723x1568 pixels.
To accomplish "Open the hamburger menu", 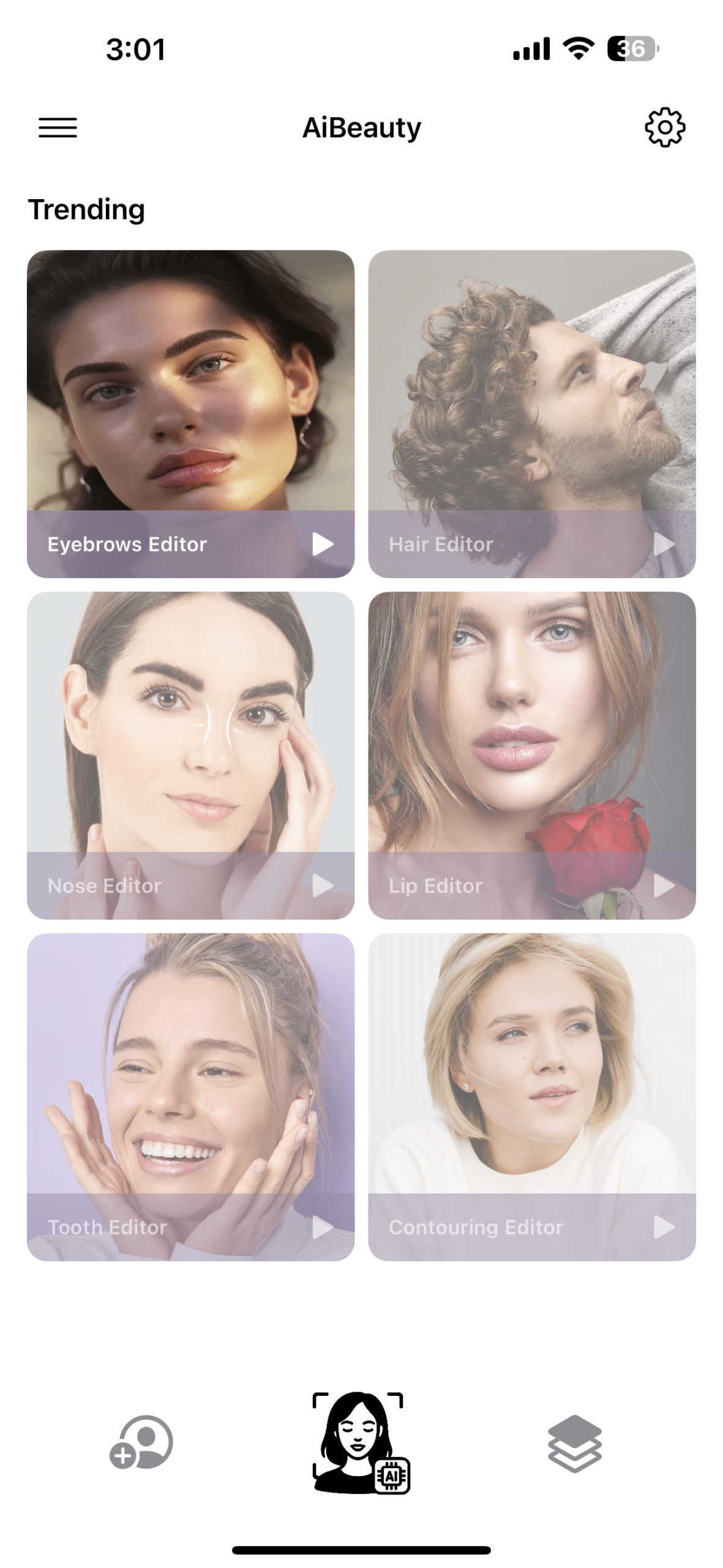I will click(x=58, y=127).
